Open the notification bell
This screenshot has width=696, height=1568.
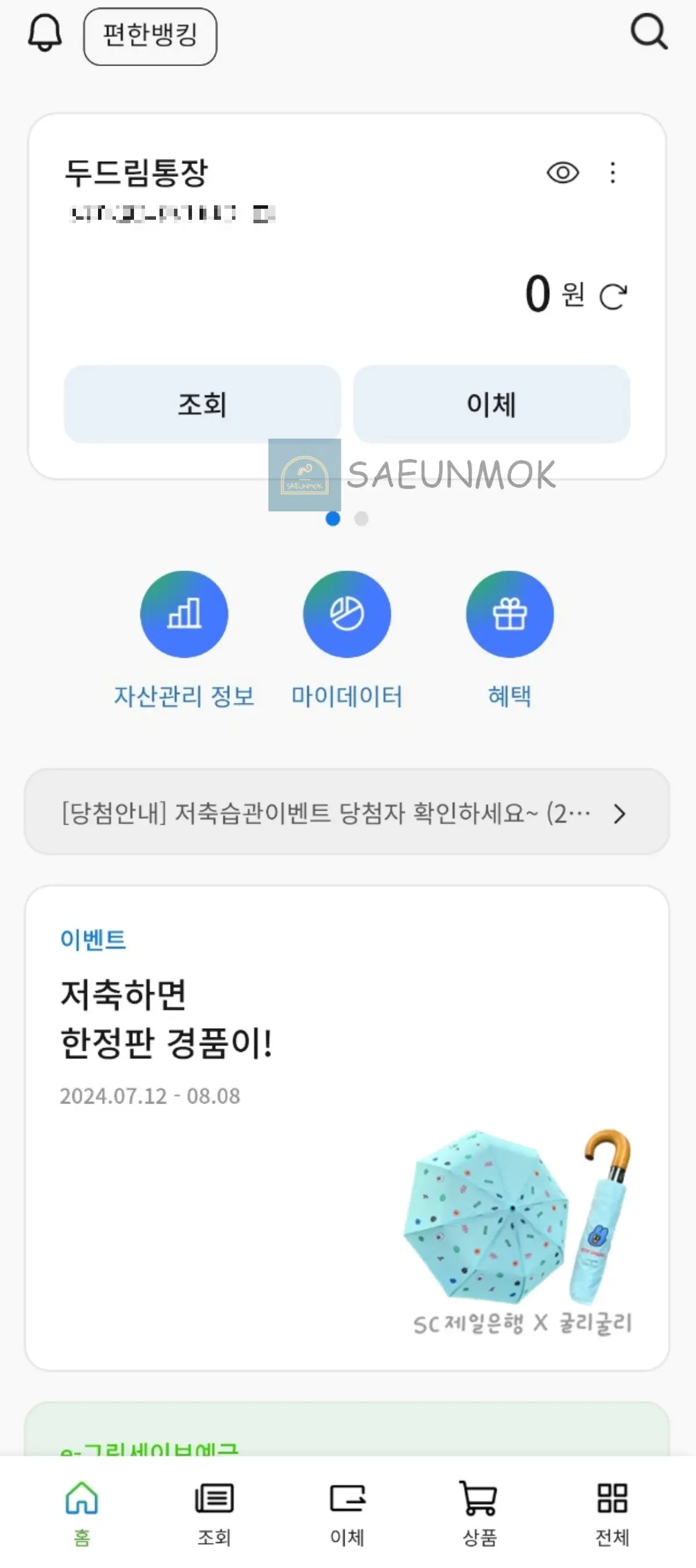[x=45, y=35]
